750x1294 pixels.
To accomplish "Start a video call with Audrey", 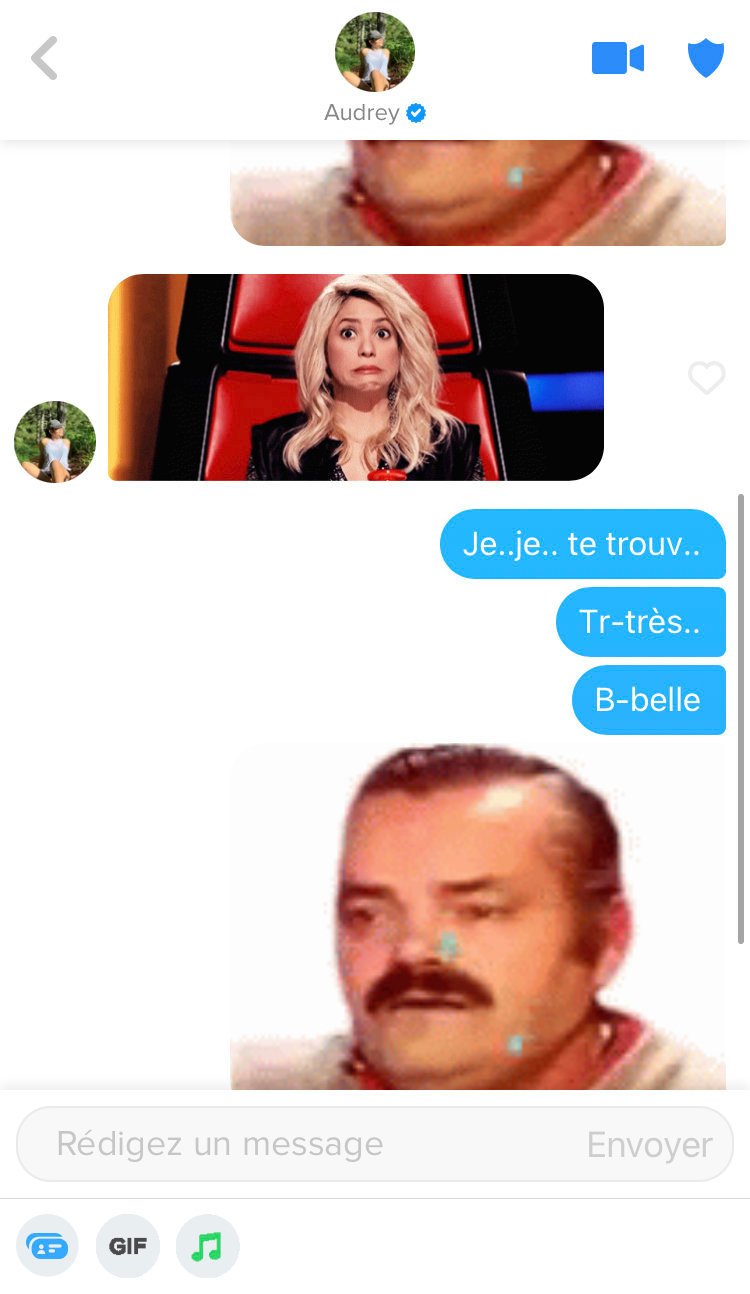I will pyautogui.click(x=617, y=59).
